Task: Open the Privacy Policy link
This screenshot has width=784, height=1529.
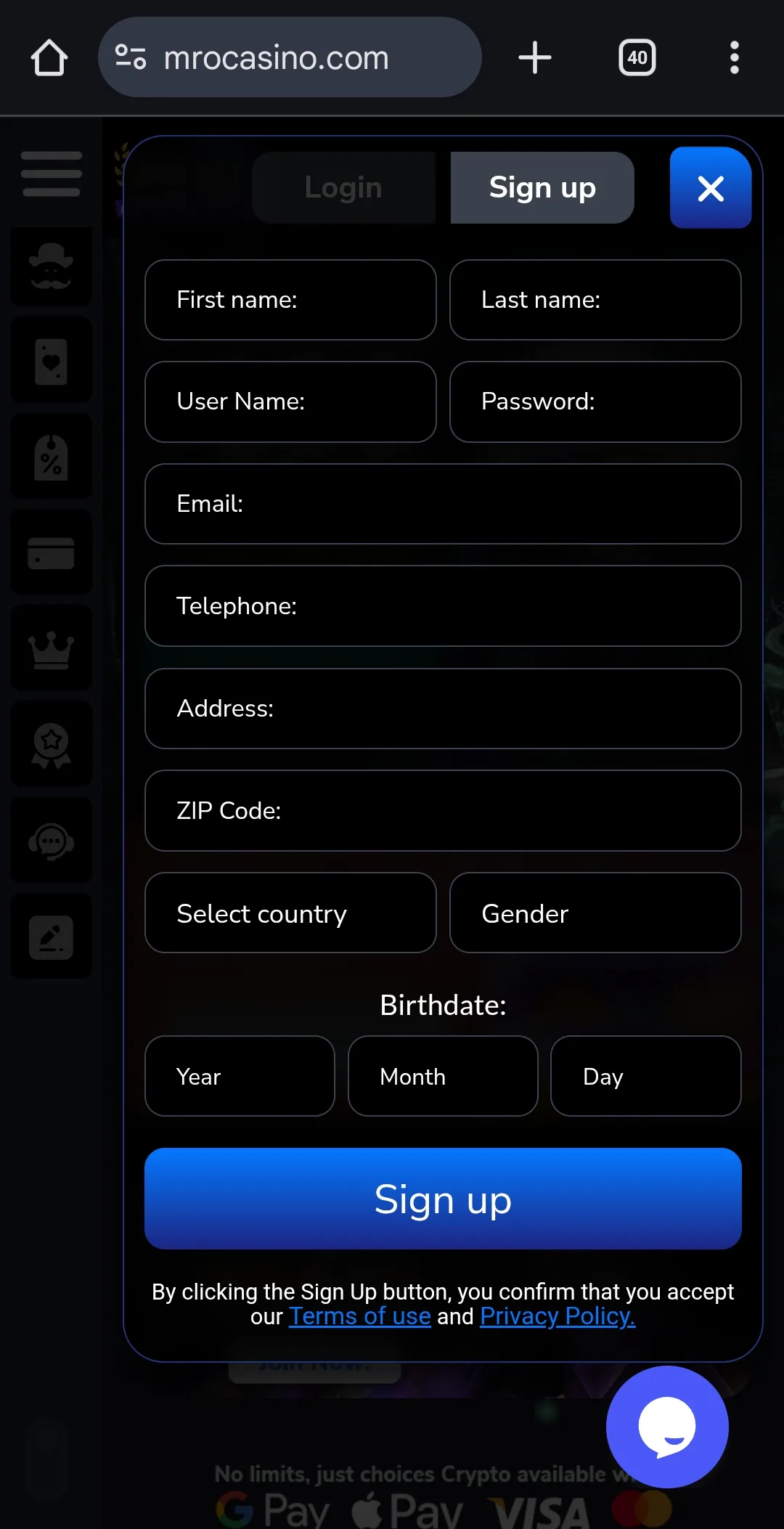Action: [557, 1316]
